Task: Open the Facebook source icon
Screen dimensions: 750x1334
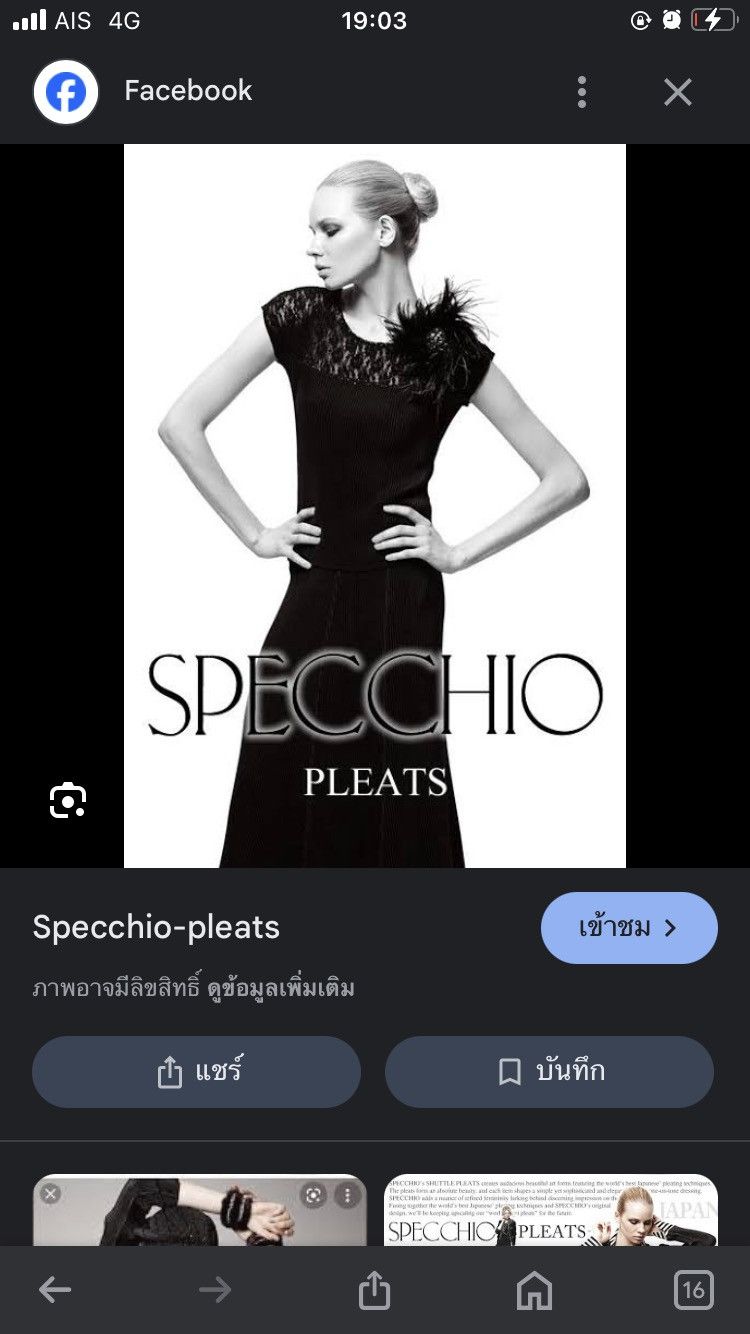Action: pos(66,92)
